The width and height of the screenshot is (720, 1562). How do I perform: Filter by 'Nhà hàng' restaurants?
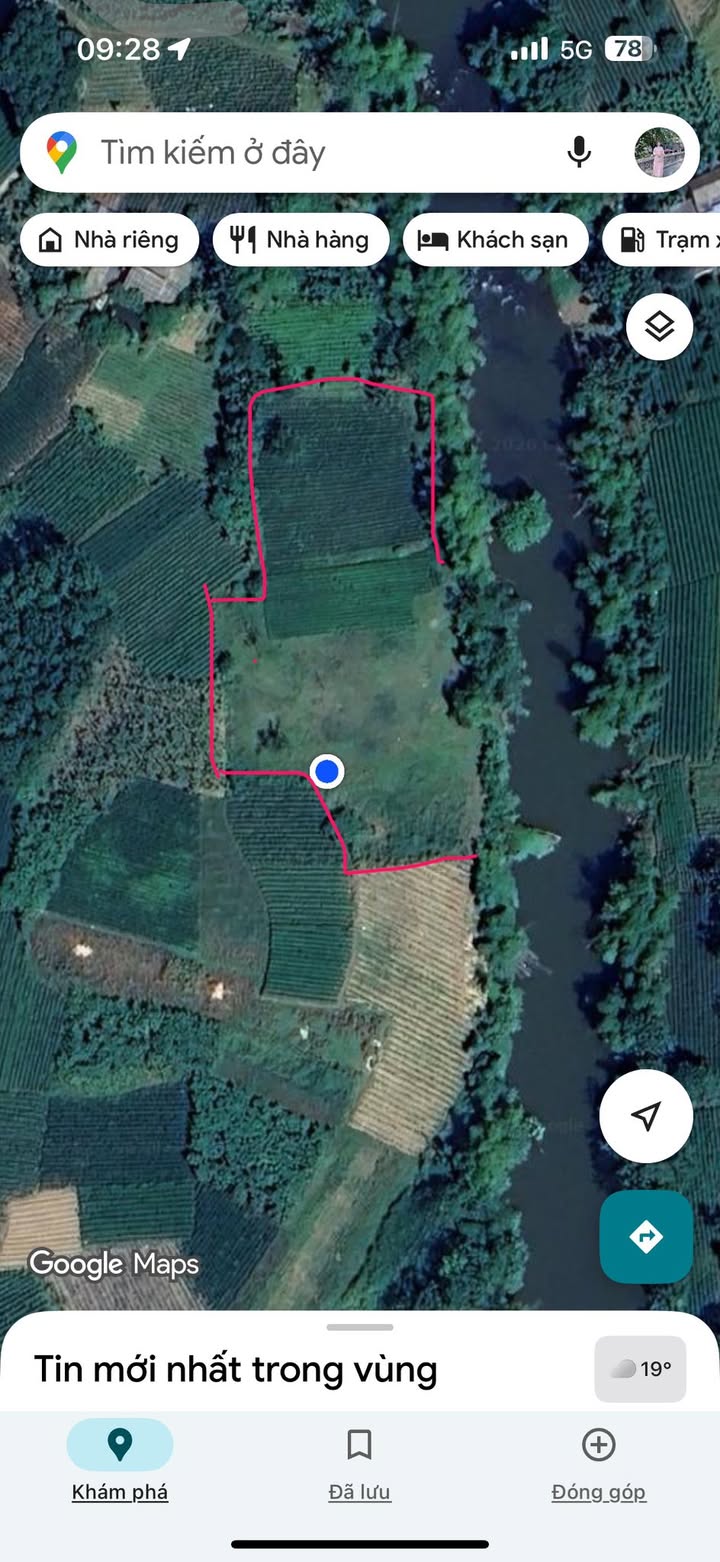[300, 240]
